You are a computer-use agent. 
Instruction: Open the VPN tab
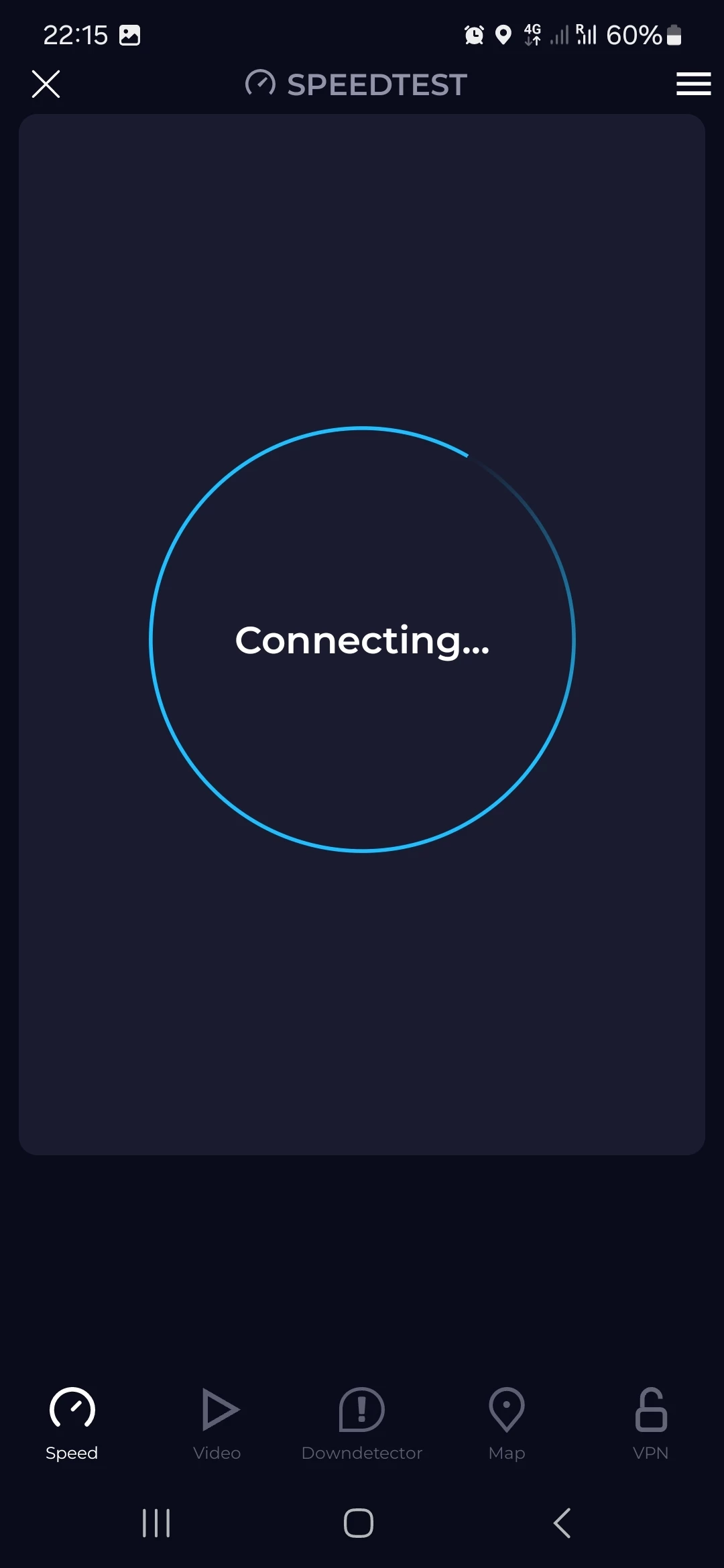[x=651, y=1423]
